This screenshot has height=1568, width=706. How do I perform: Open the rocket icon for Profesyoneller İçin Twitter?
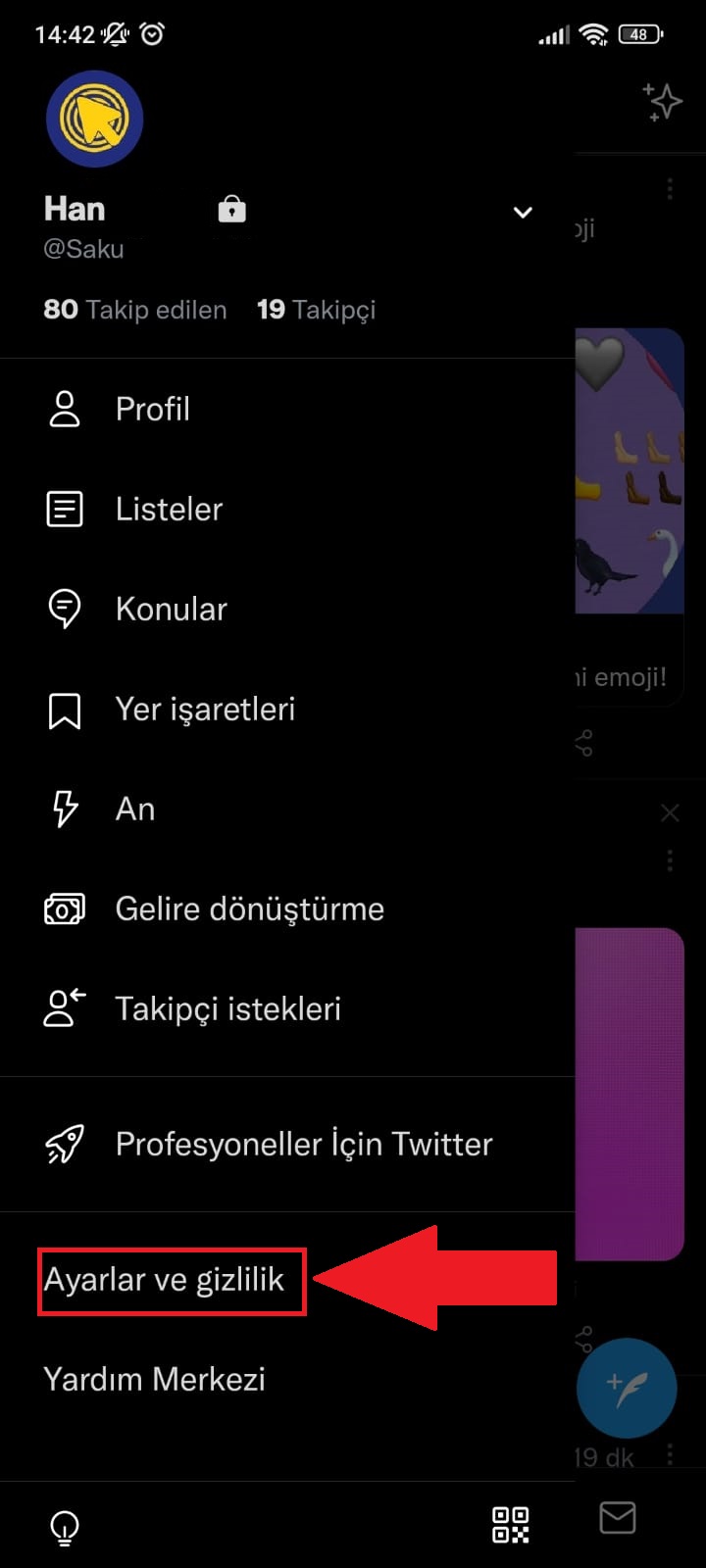click(x=64, y=1144)
